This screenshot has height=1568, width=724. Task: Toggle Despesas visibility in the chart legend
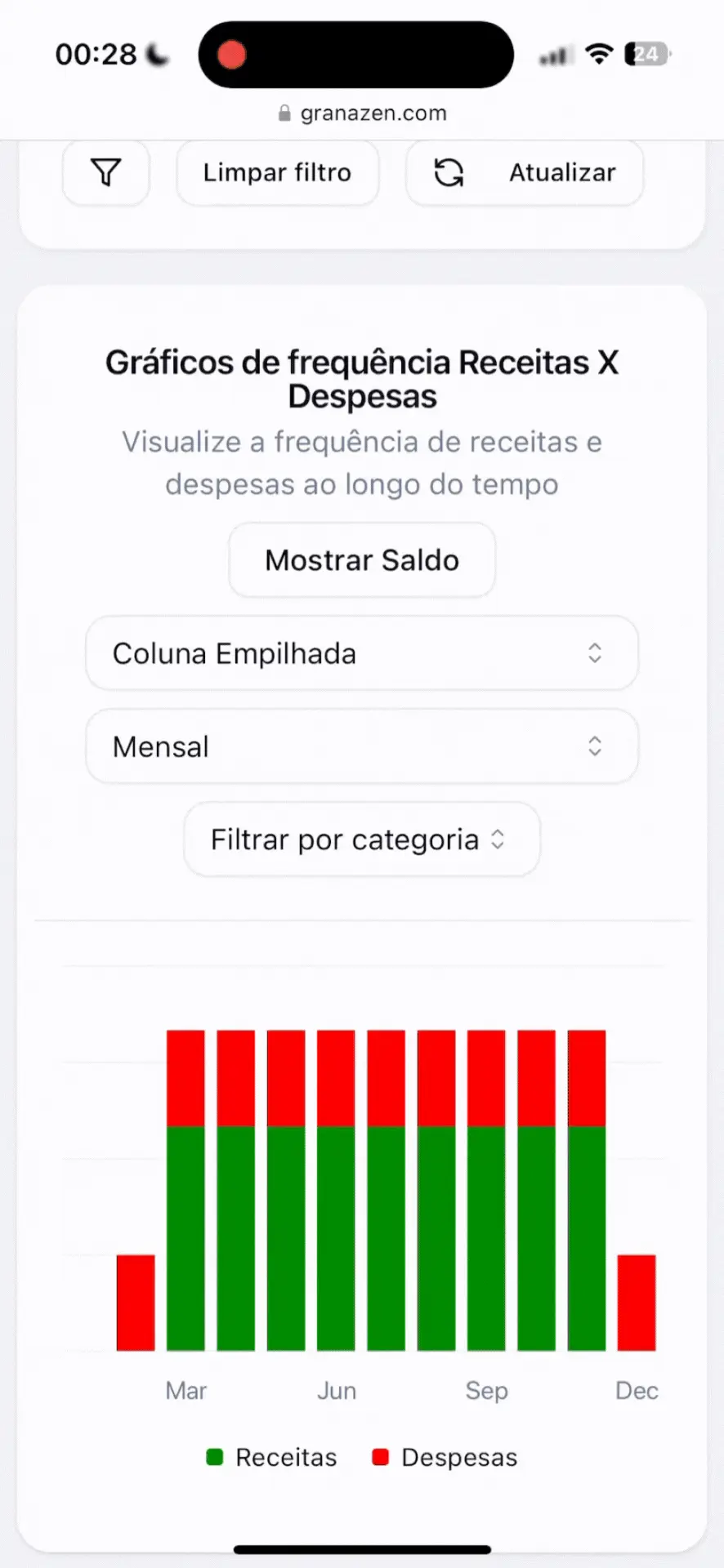pos(445,1457)
